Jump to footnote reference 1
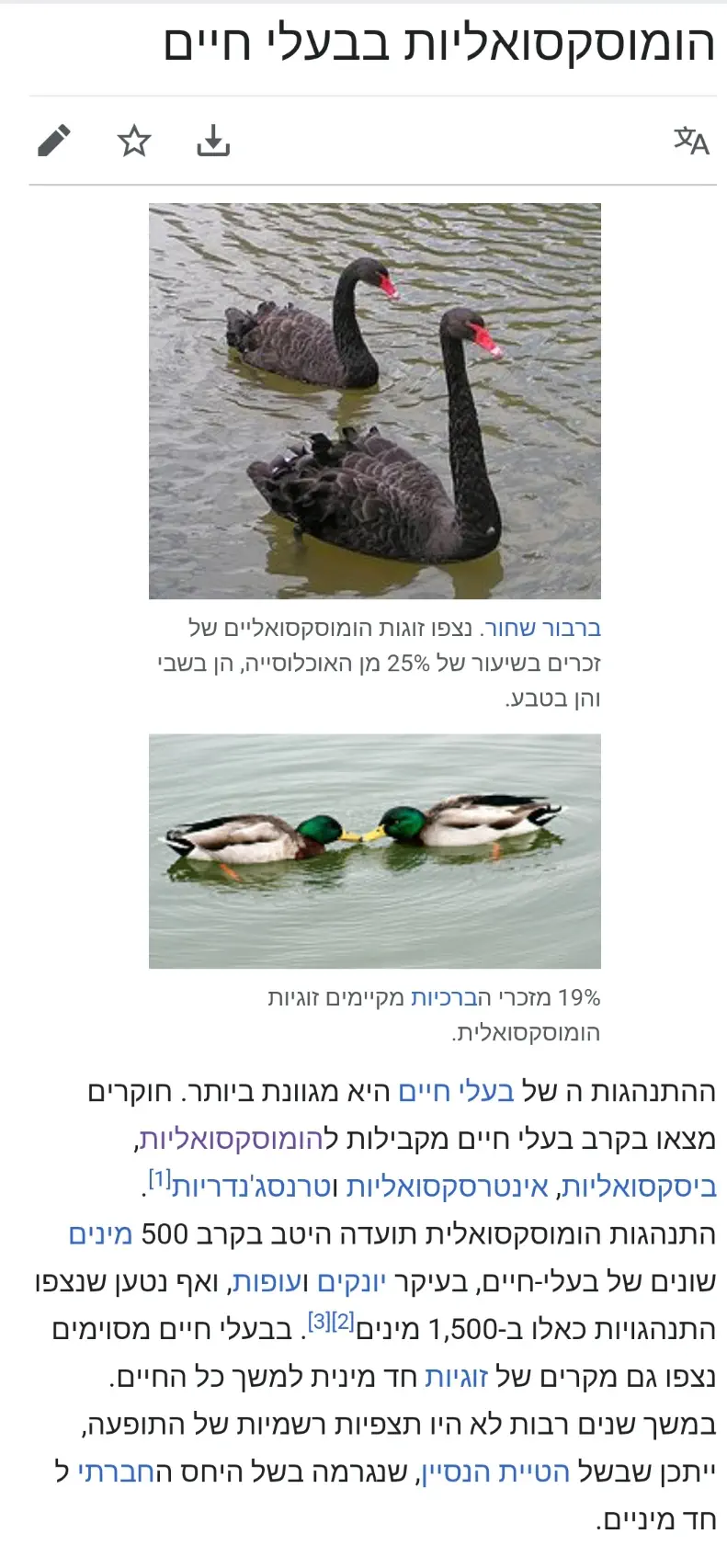The width and height of the screenshot is (727, 1568). [x=160, y=1178]
